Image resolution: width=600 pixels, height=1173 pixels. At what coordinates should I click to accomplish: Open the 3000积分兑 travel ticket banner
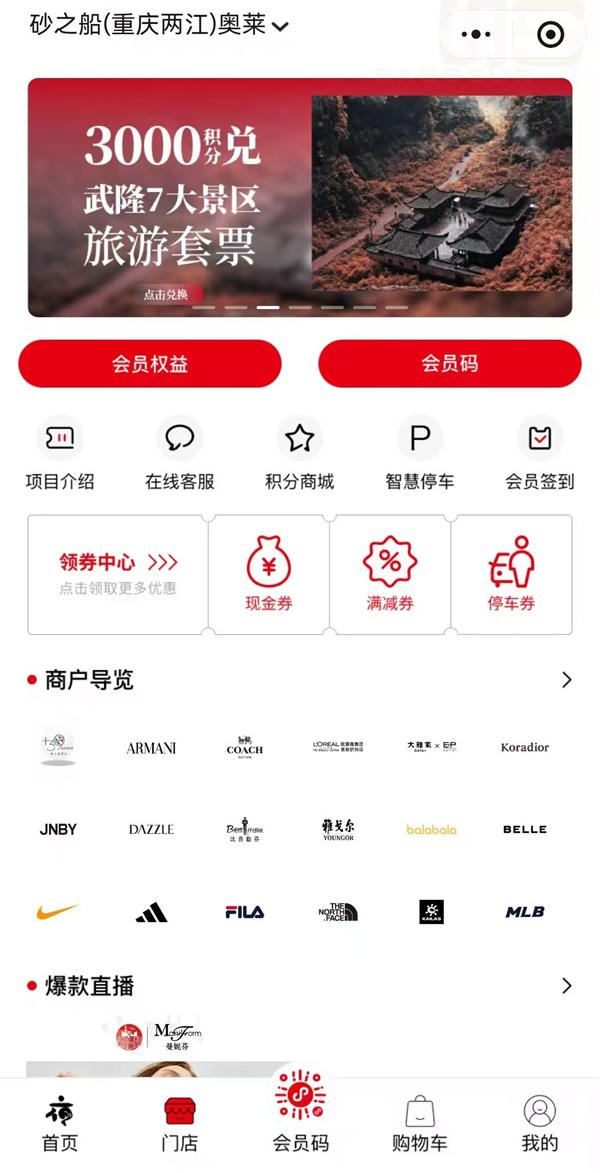[x=300, y=197]
